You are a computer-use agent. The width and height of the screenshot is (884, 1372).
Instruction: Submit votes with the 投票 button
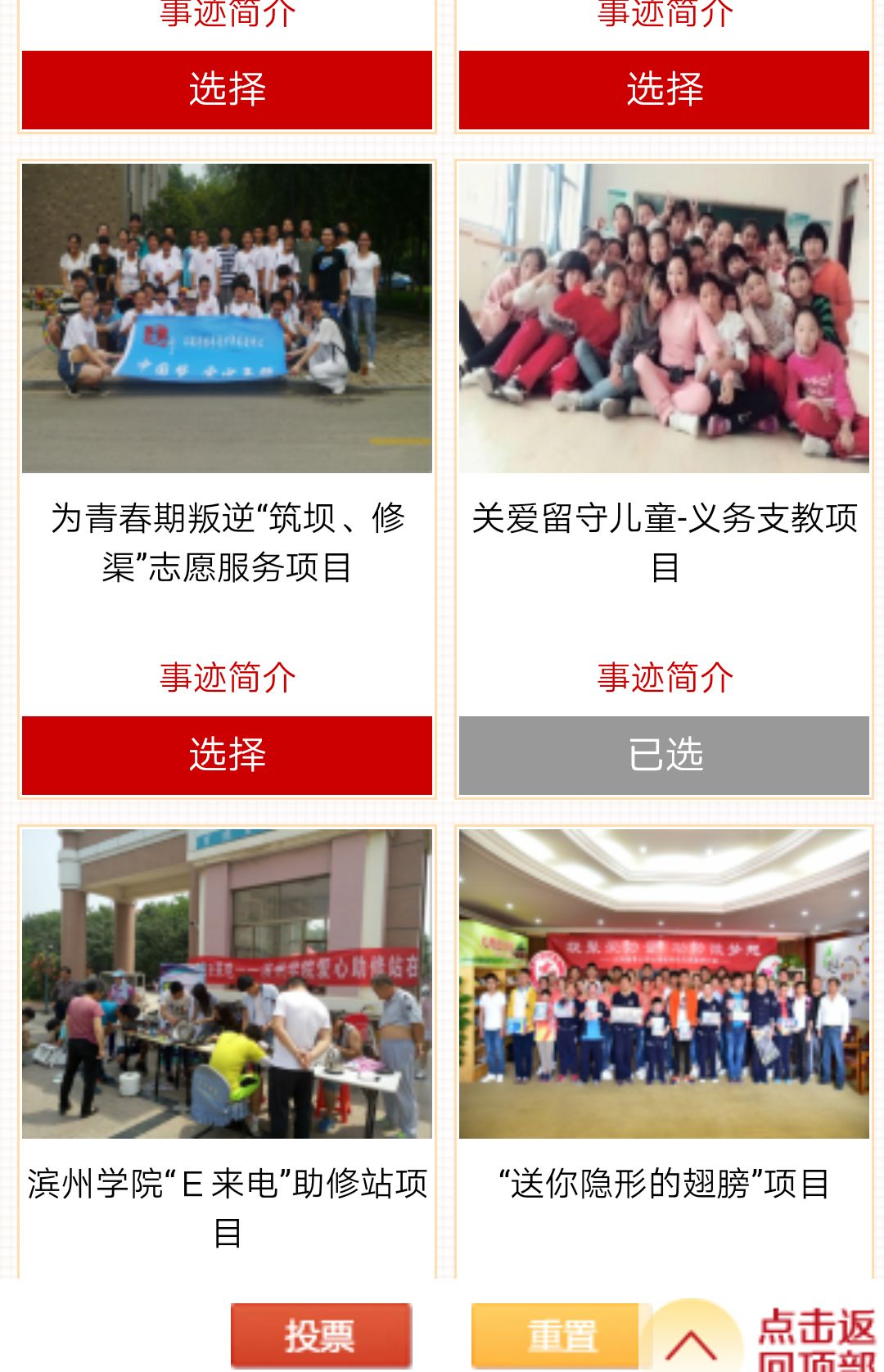click(x=320, y=1335)
